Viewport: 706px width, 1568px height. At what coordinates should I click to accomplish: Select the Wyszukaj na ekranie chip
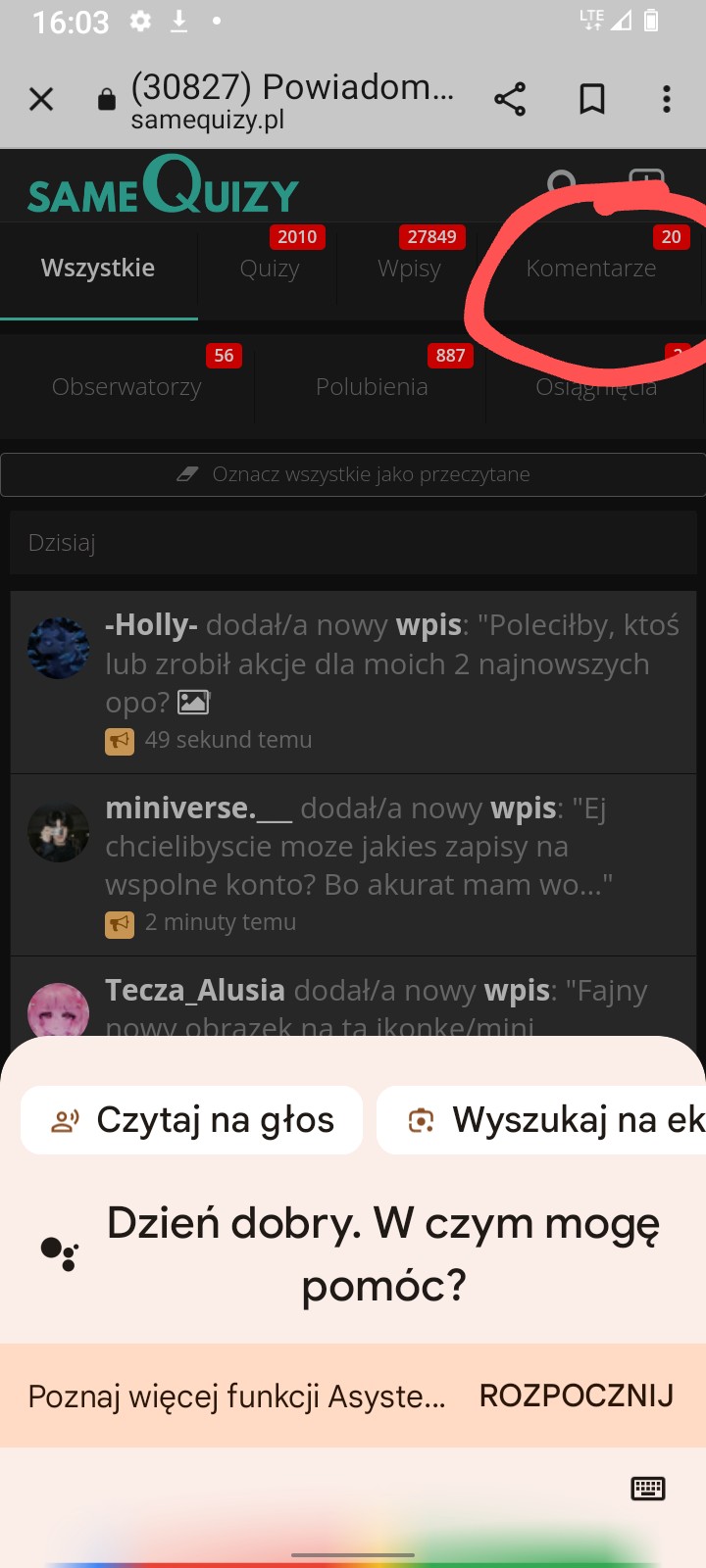click(x=541, y=1120)
